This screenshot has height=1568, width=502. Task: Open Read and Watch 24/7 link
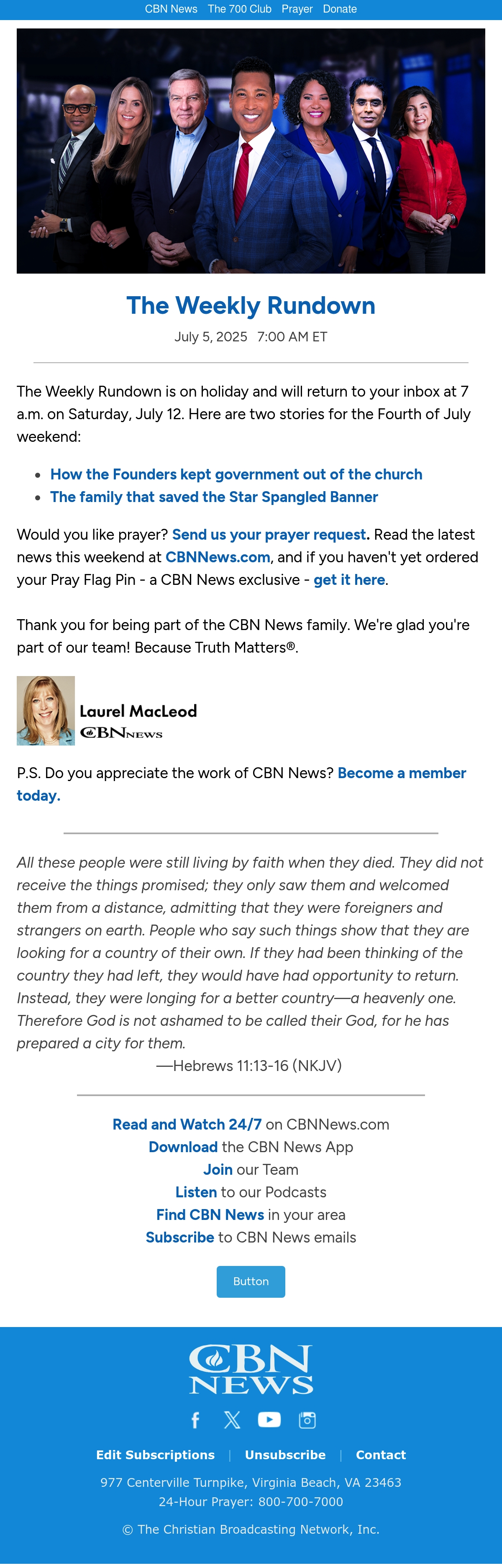click(x=187, y=1124)
